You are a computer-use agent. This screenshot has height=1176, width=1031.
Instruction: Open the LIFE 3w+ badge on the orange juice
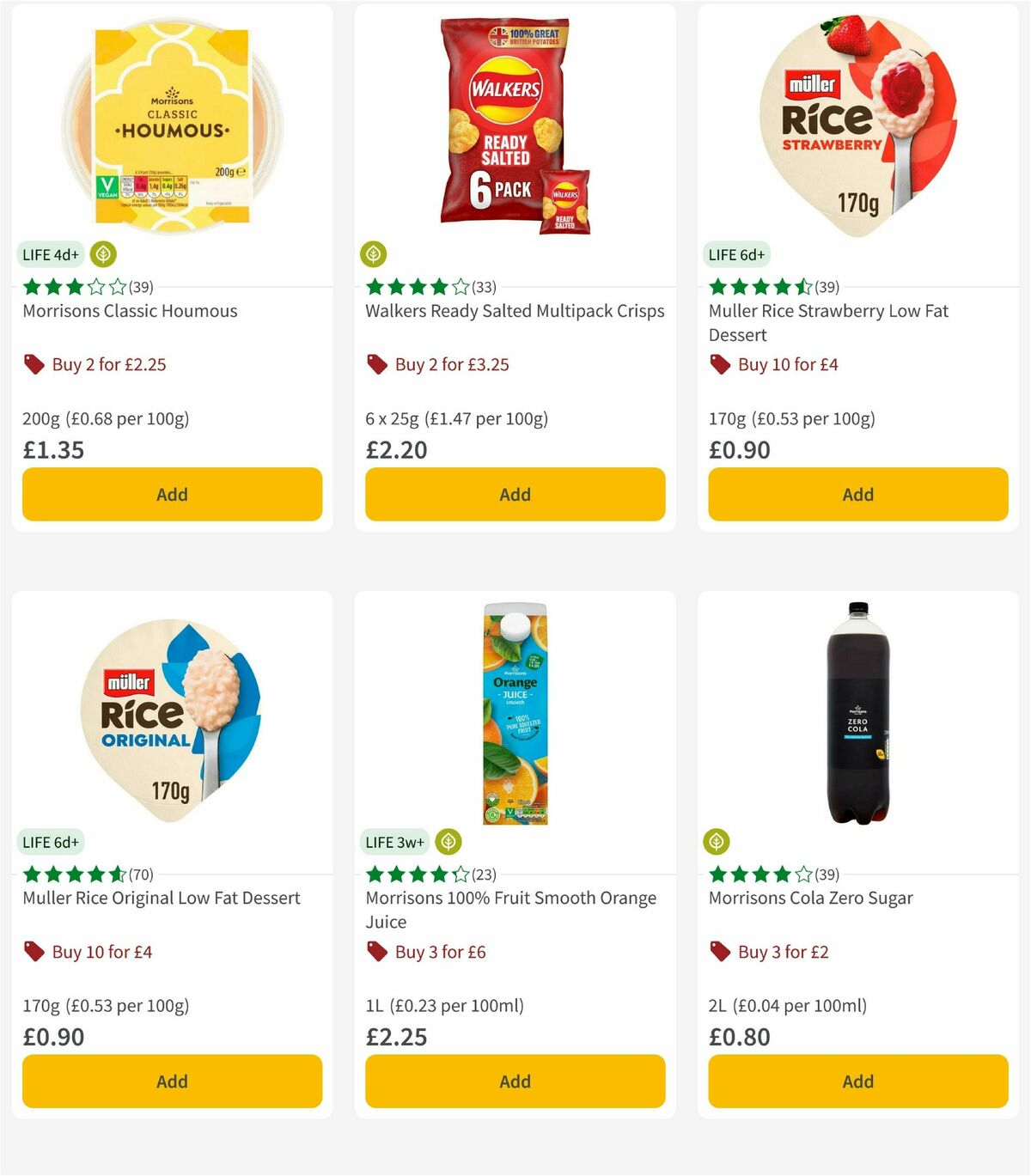tap(393, 842)
